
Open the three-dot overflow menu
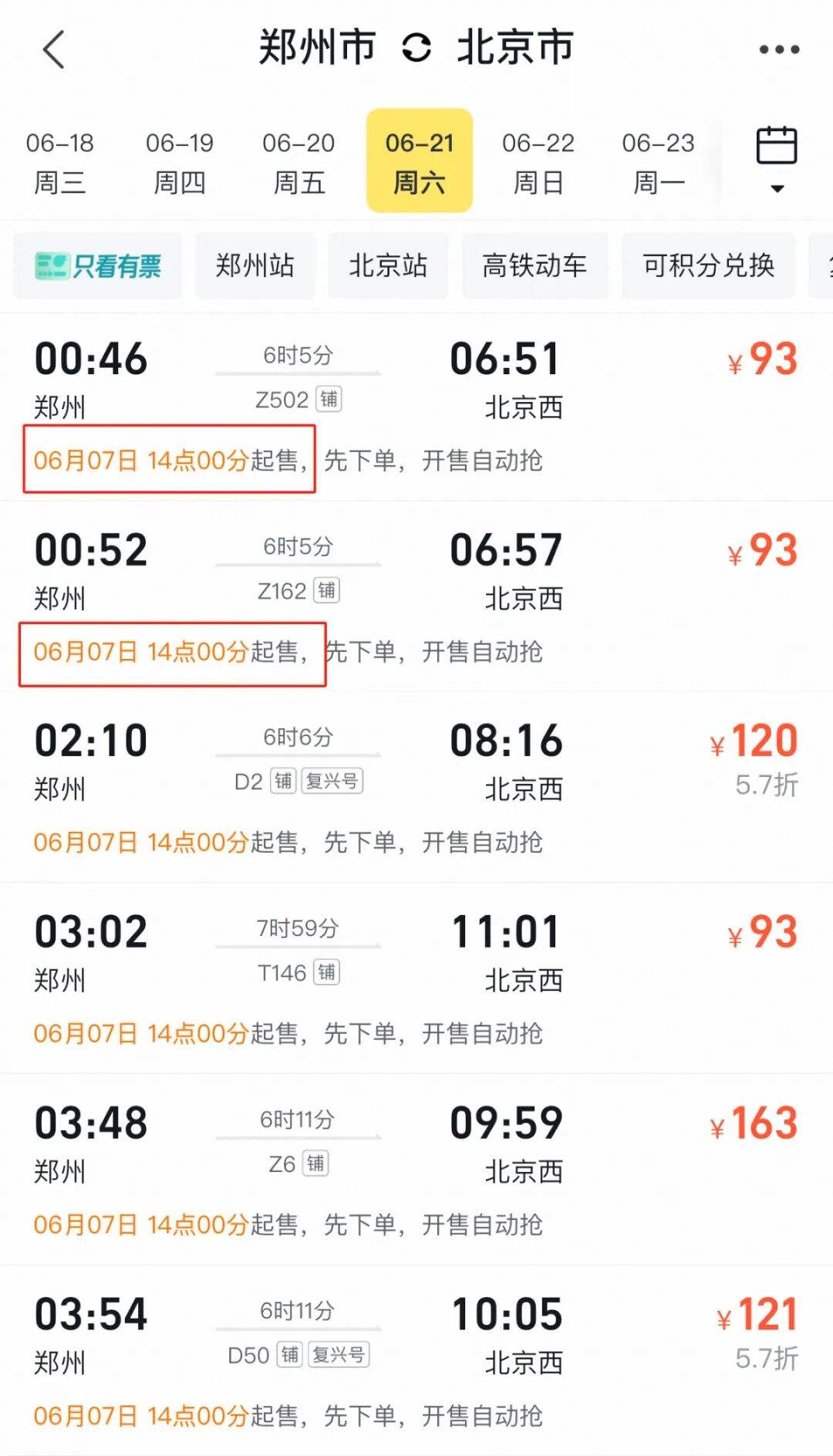(x=779, y=49)
